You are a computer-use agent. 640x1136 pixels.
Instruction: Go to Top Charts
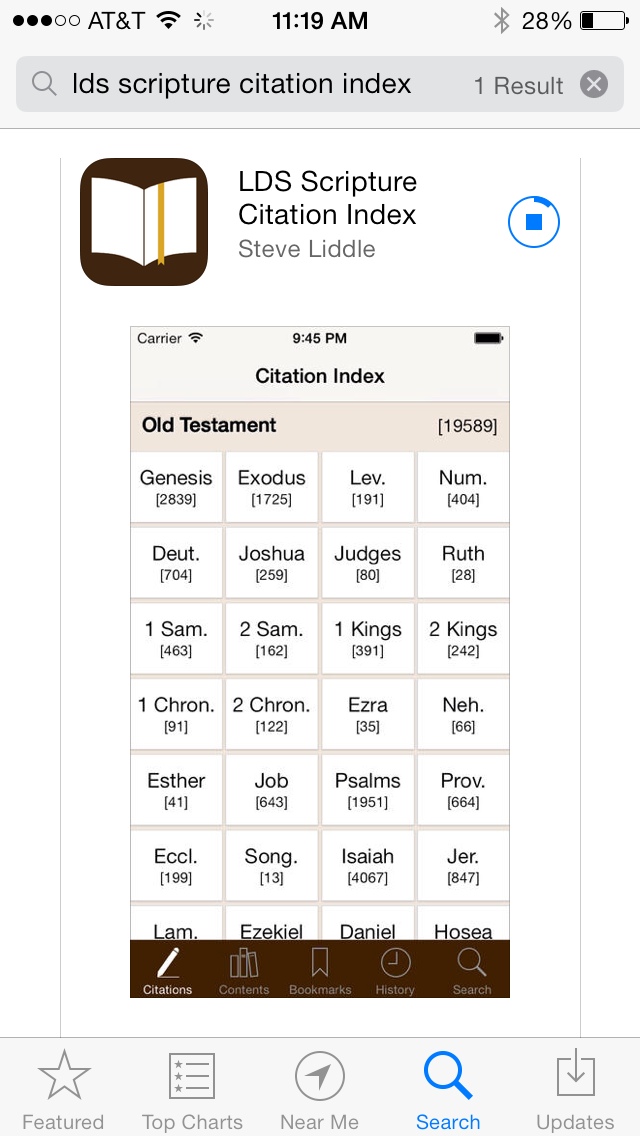(x=192, y=1089)
